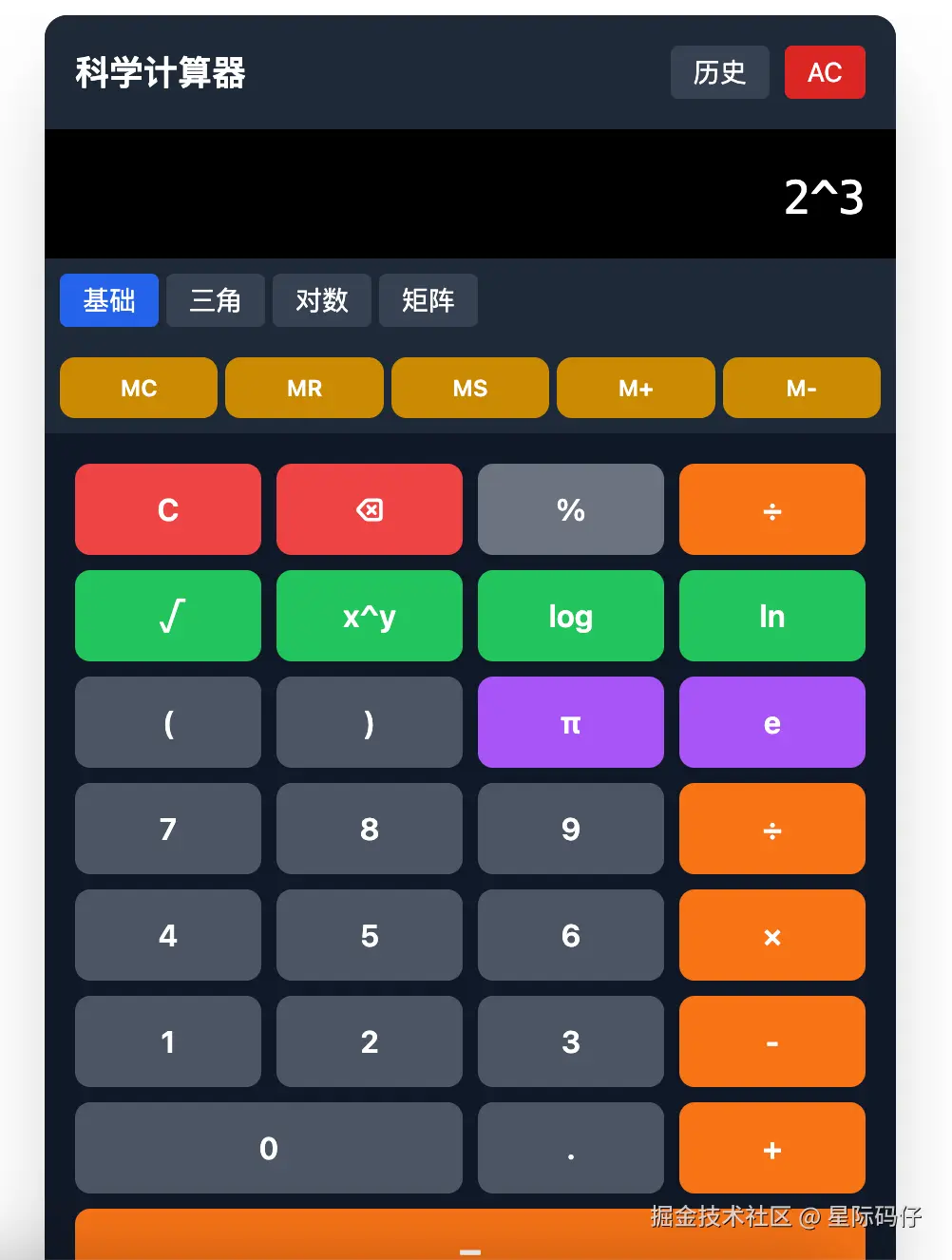Insert the π constant
This screenshot has height=1260, width=952.
pyautogui.click(x=570, y=722)
